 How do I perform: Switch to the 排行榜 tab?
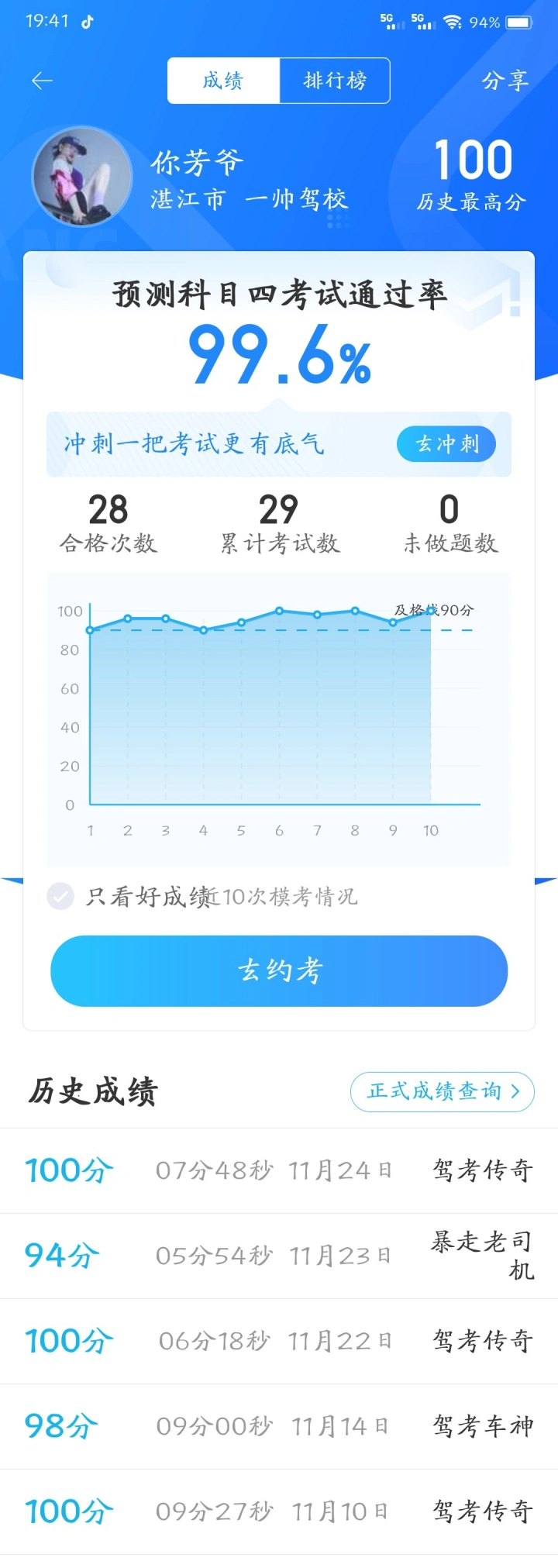coord(334,81)
